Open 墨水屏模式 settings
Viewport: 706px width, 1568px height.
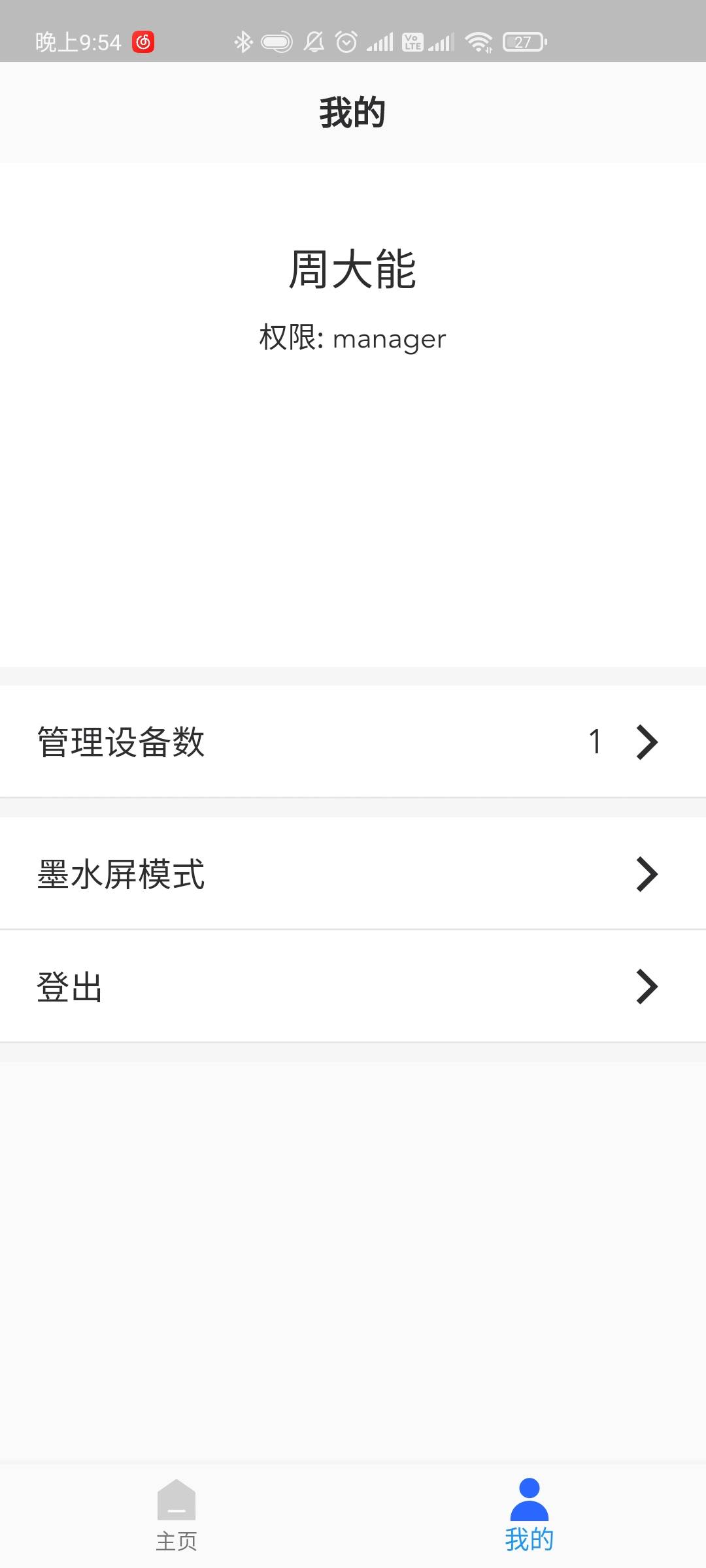click(x=353, y=874)
